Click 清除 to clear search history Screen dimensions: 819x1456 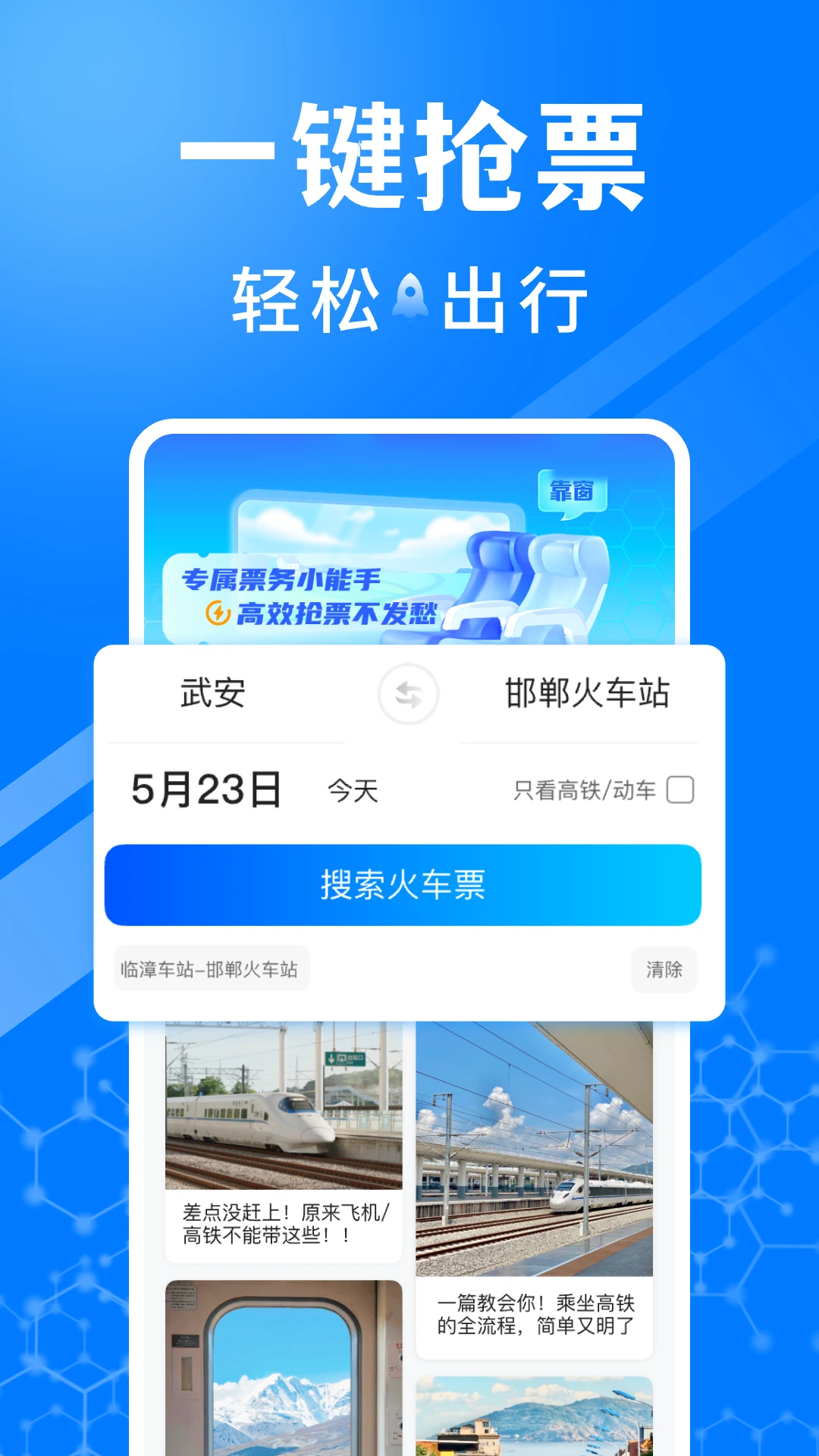click(x=664, y=969)
